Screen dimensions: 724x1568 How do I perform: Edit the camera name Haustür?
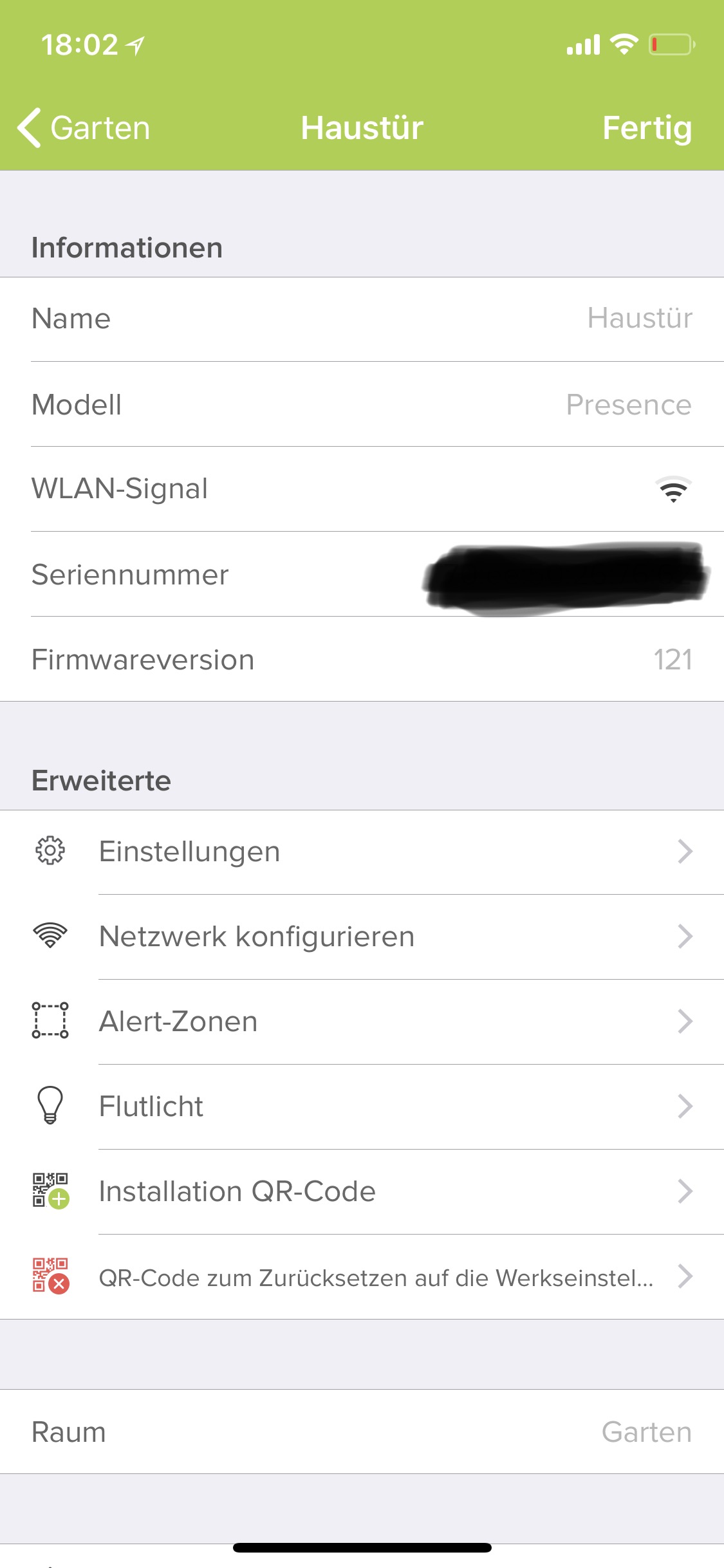click(x=639, y=319)
